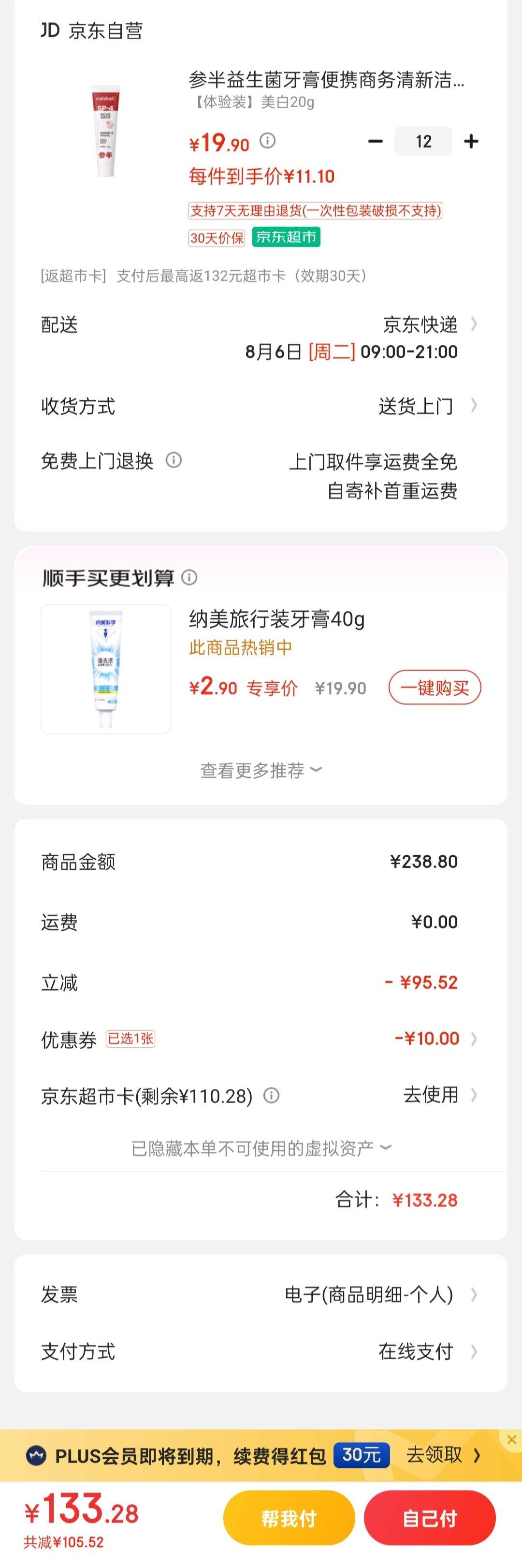Open 优惠券 coupon selection
Screen dimensions: 522x1568
click(435, 1039)
